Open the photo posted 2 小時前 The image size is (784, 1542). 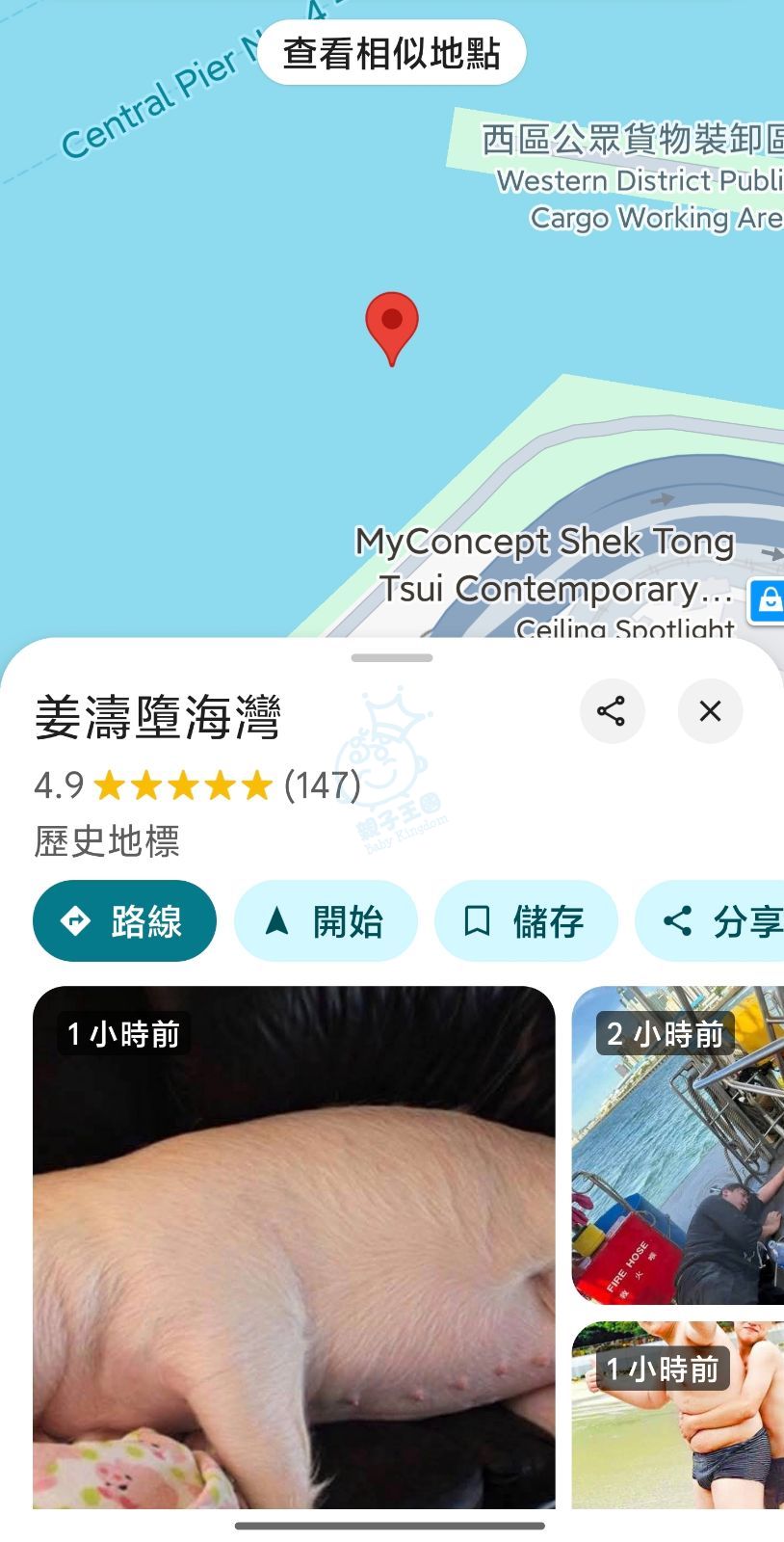coord(678,1145)
